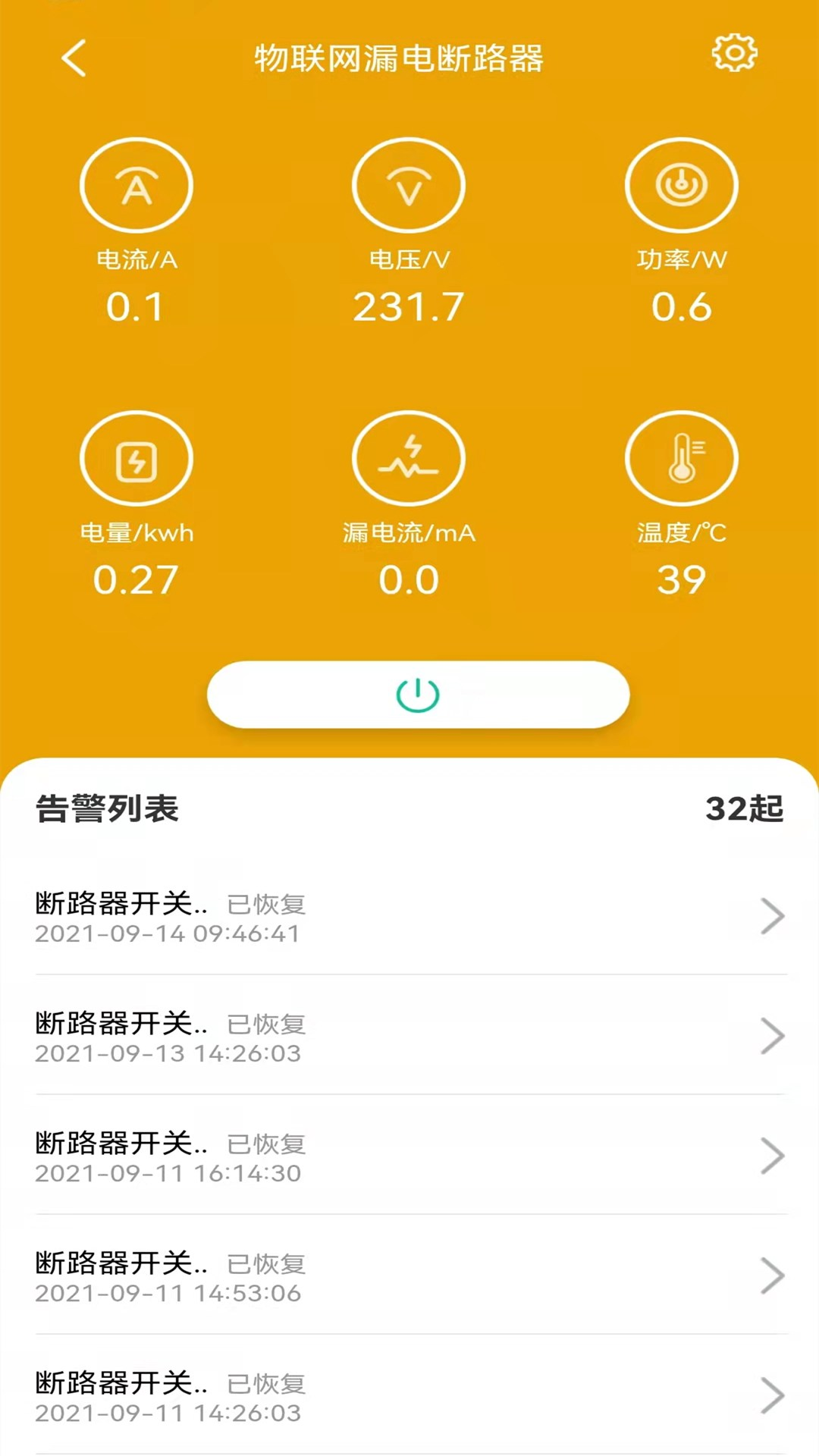Go back using the top-left arrow
The image size is (819, 1456).
pos(74,58)
